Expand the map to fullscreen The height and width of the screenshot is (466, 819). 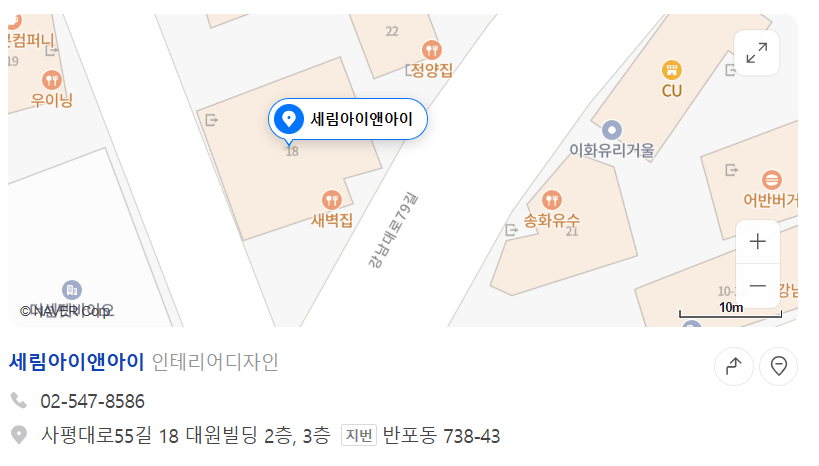[x=757, y=53]
